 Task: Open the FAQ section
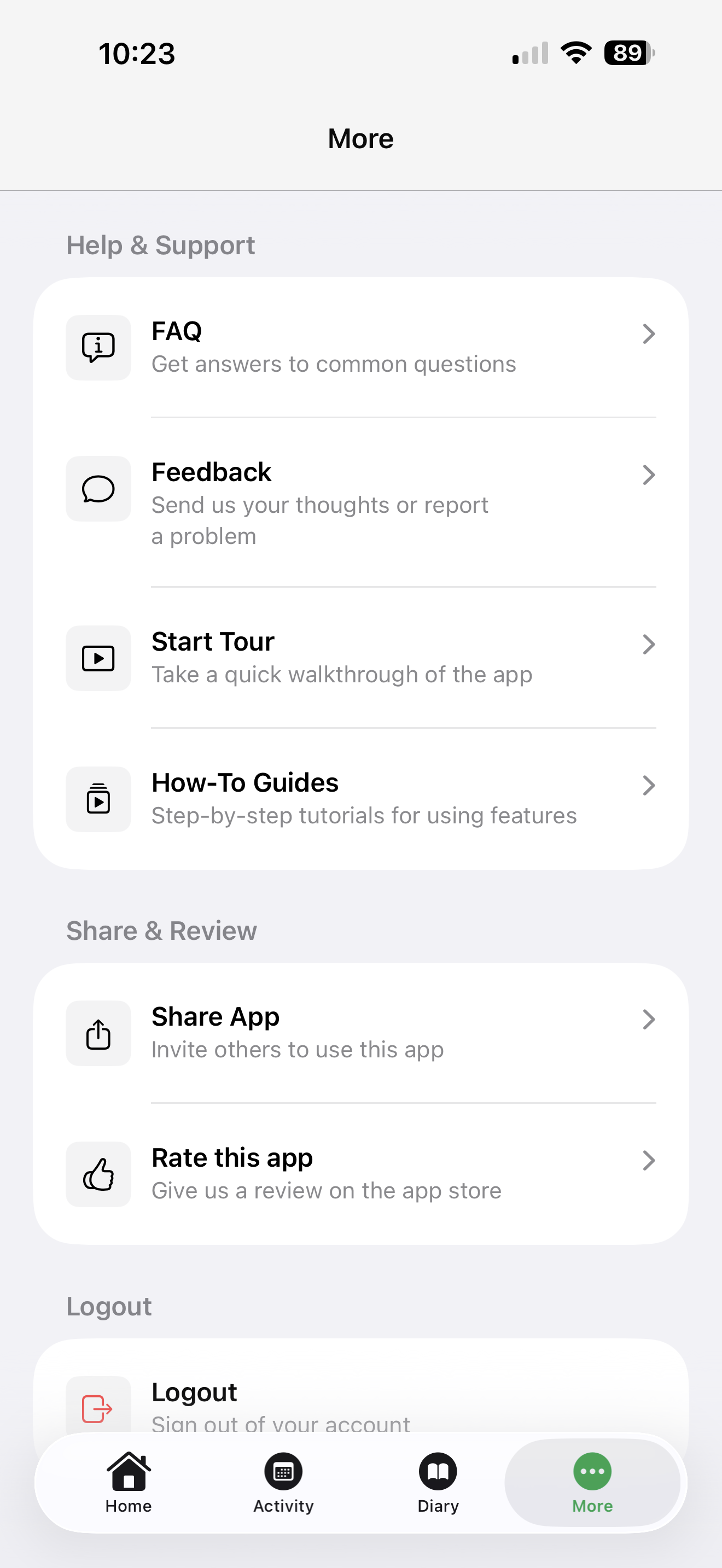[360, 347]
